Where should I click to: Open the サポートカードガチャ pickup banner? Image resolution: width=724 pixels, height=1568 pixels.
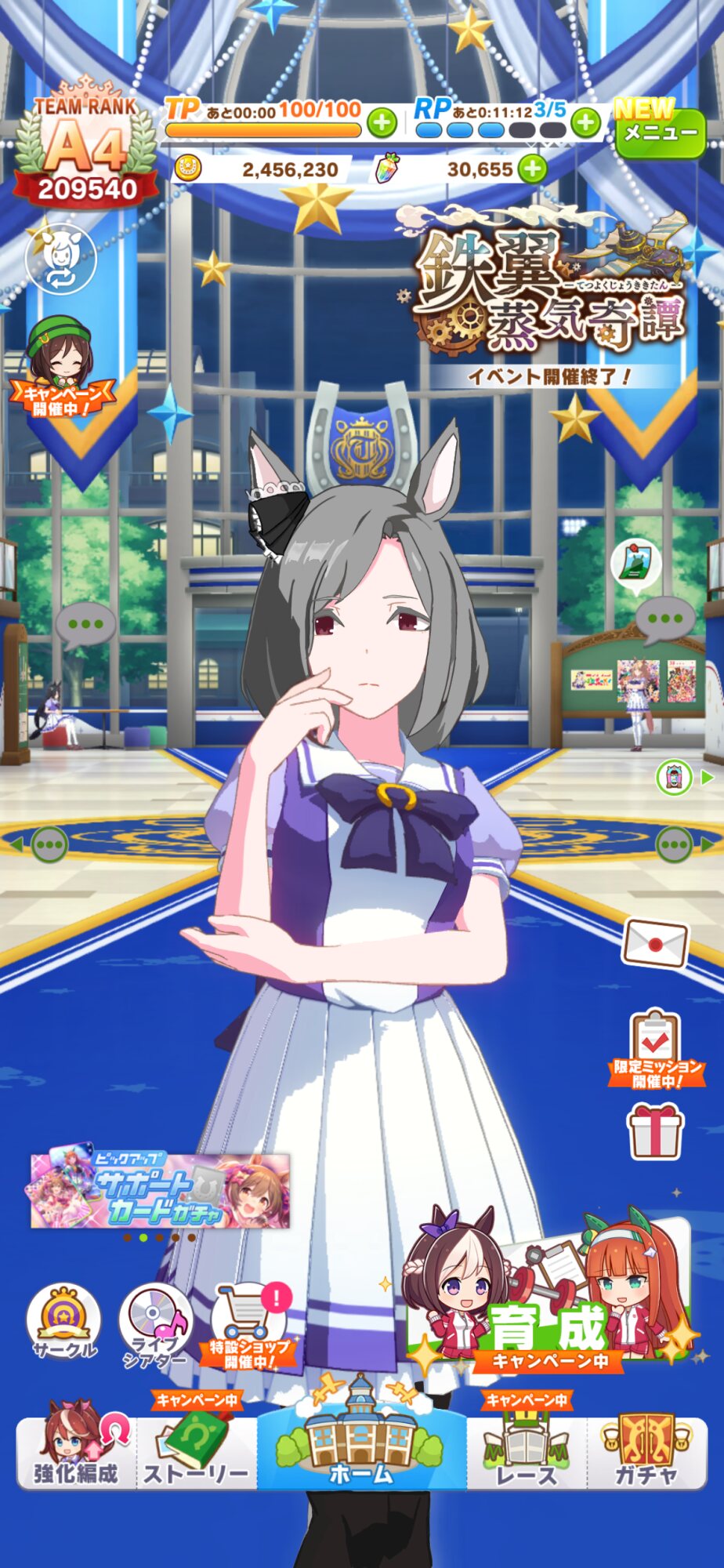[160, 1189]
